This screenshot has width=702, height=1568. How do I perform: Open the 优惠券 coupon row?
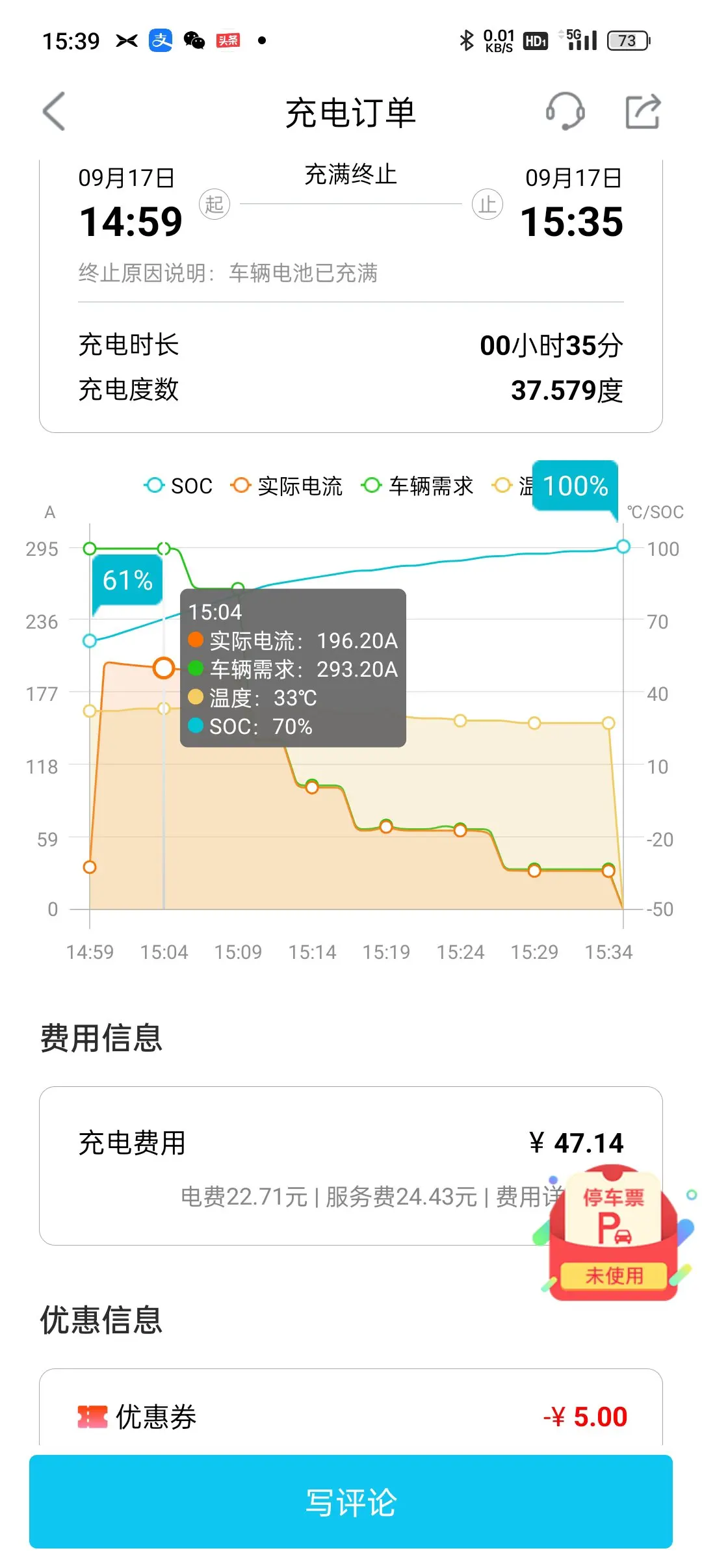(x=351, y=1417)
